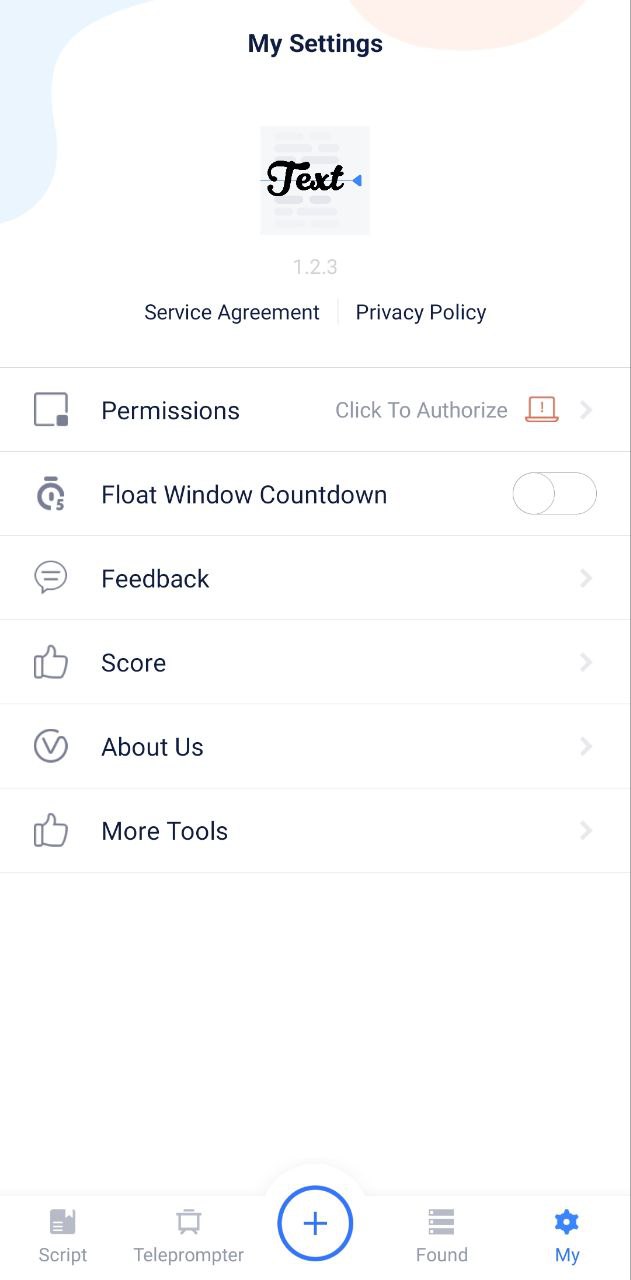
Task: Open More Tools
Action: pos(315,830)
